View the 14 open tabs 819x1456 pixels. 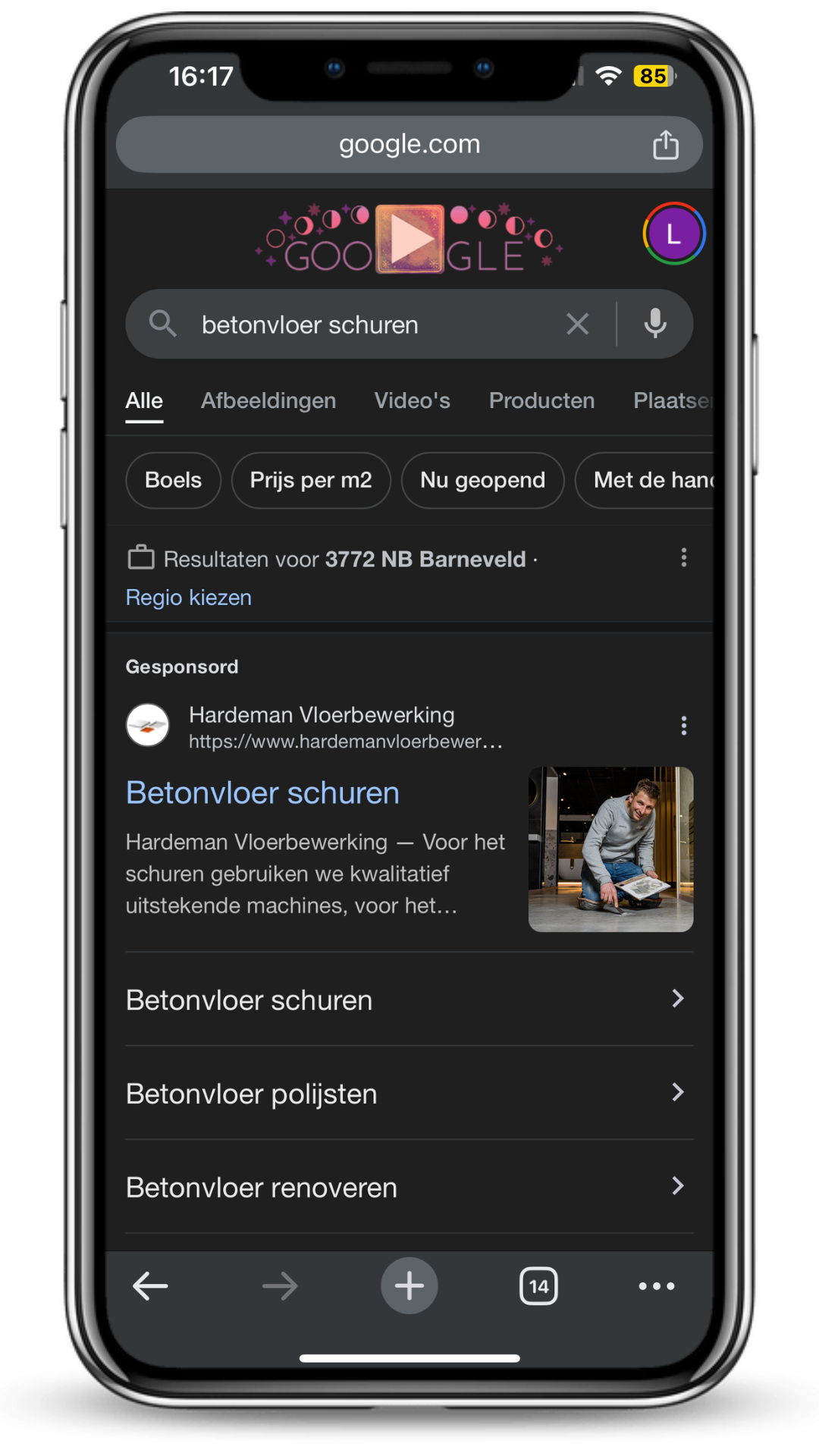538,1286
